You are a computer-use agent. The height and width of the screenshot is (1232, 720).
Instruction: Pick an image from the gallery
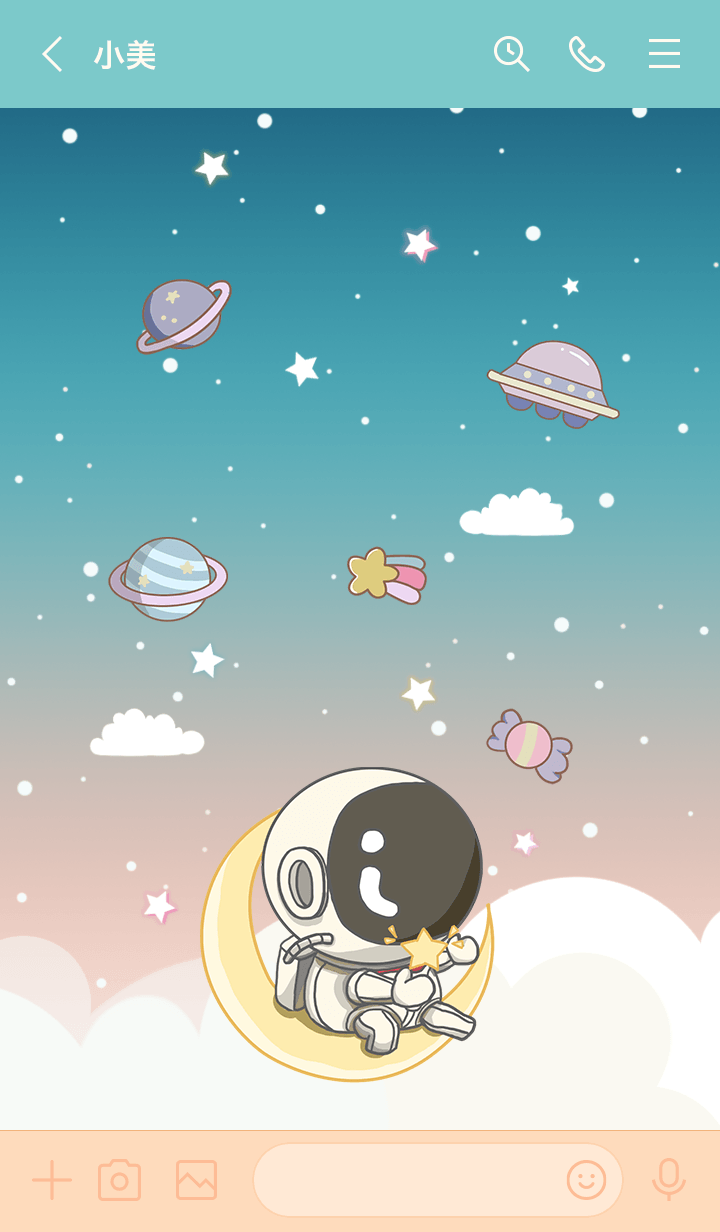coord(196,1180)
